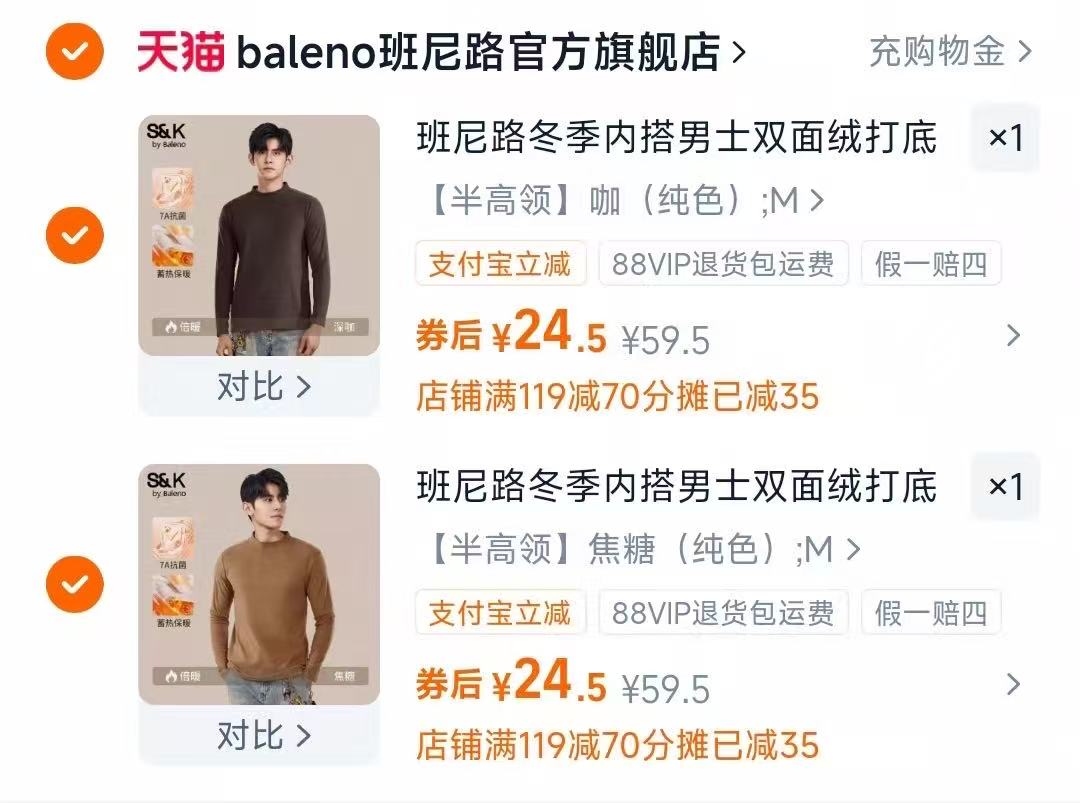Adjust quantity ×1 of the 咖 sweater

click(x=1005, y=138)
